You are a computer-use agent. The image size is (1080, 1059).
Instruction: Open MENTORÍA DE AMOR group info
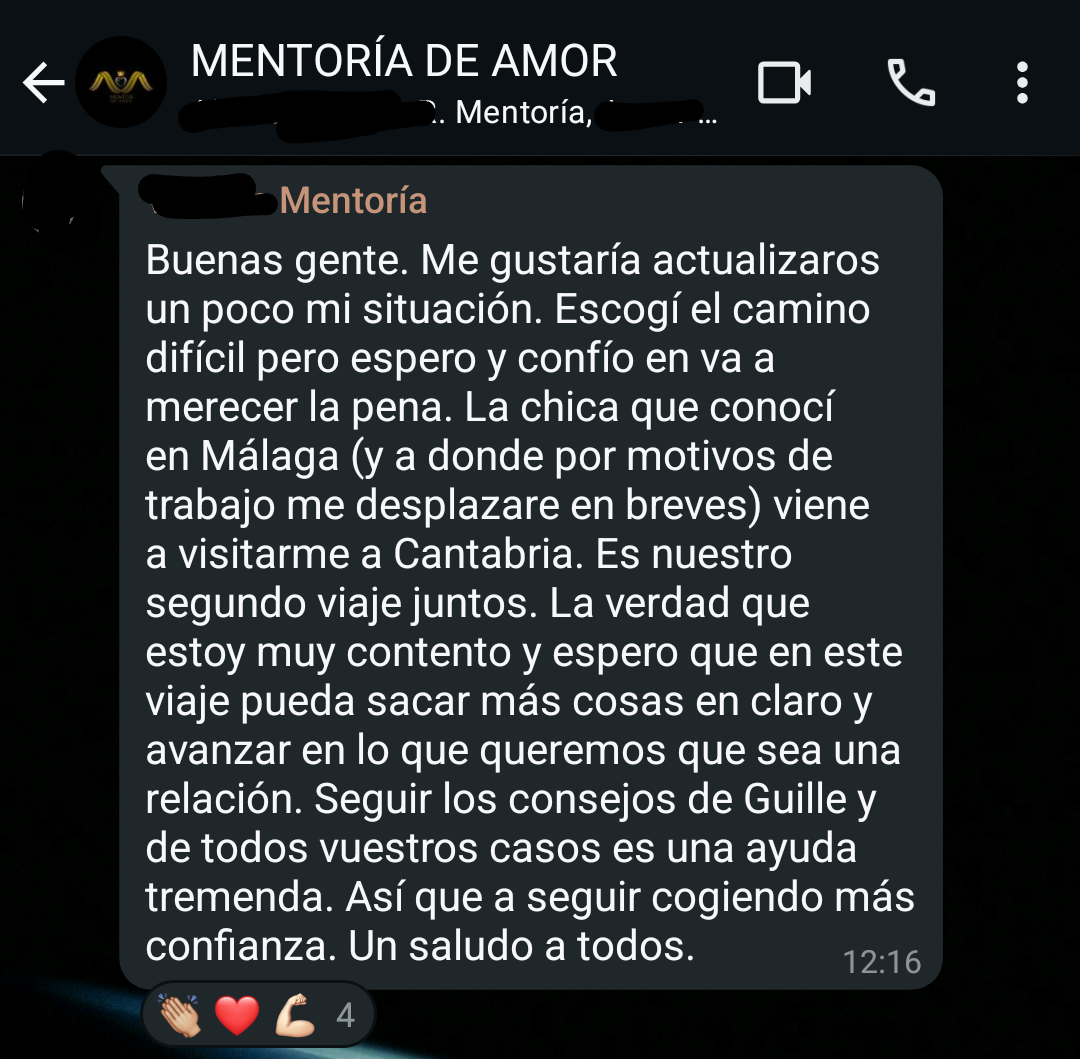[x=404, y=62]
